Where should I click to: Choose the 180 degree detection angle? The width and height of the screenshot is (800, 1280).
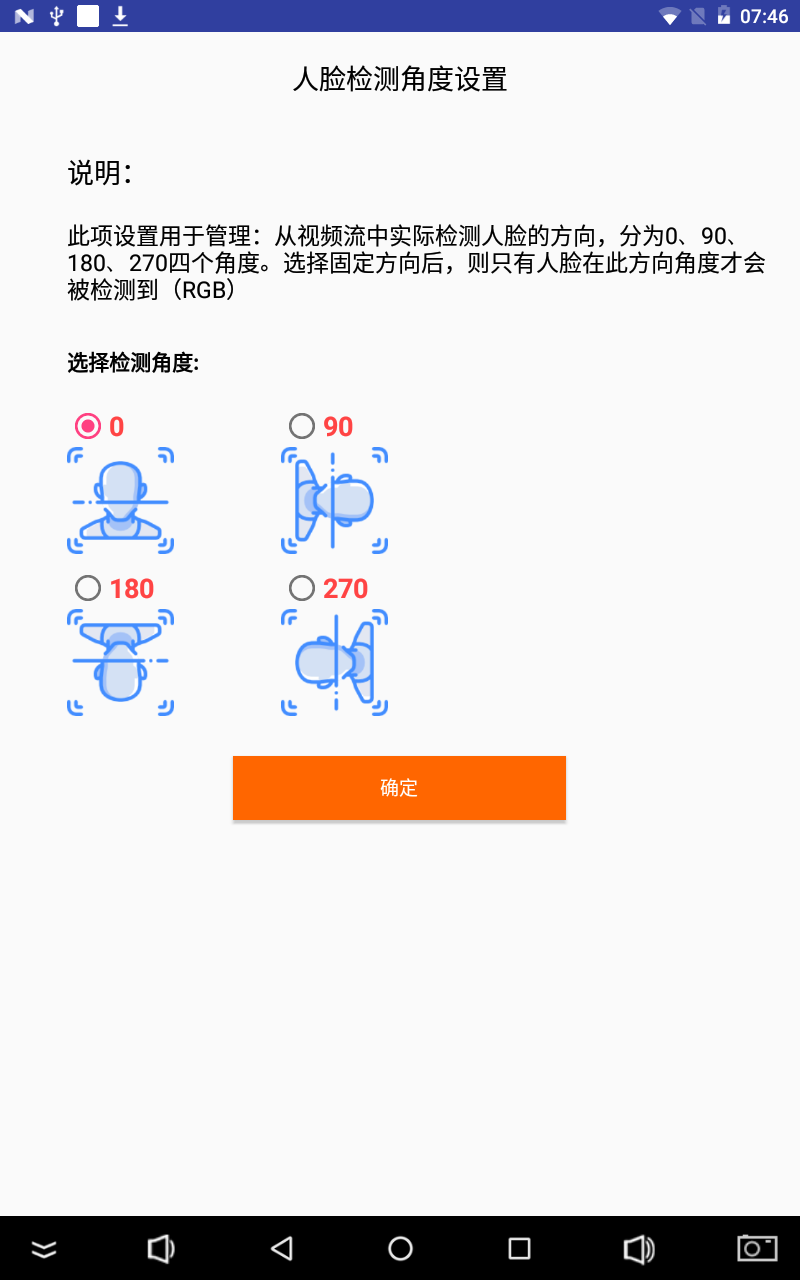click(88, 588)
